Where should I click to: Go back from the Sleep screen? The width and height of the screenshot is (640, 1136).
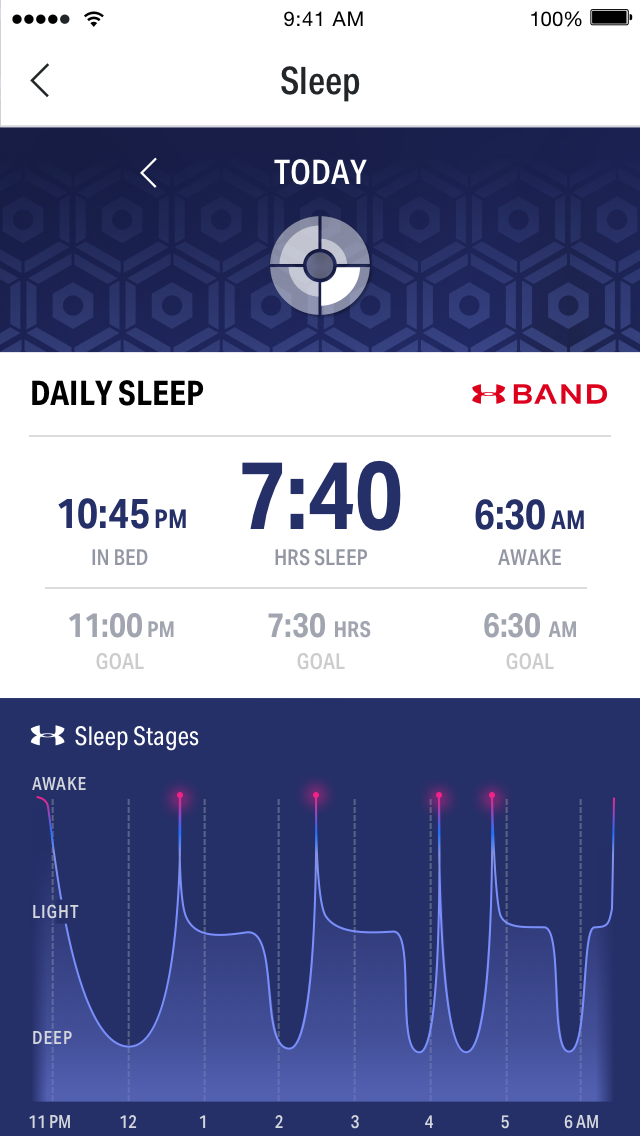pos(40,81)
